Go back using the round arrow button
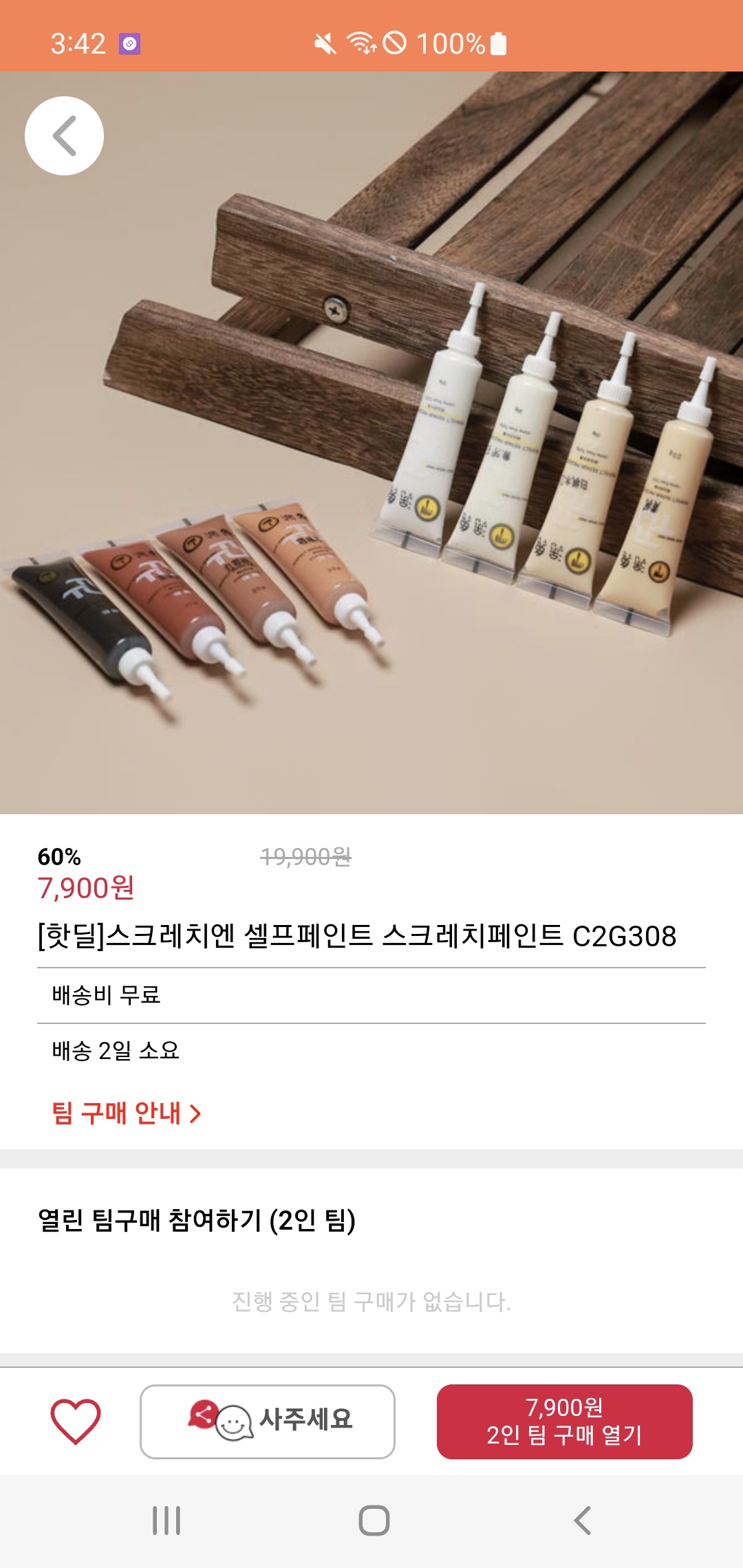 coord(65,135)
